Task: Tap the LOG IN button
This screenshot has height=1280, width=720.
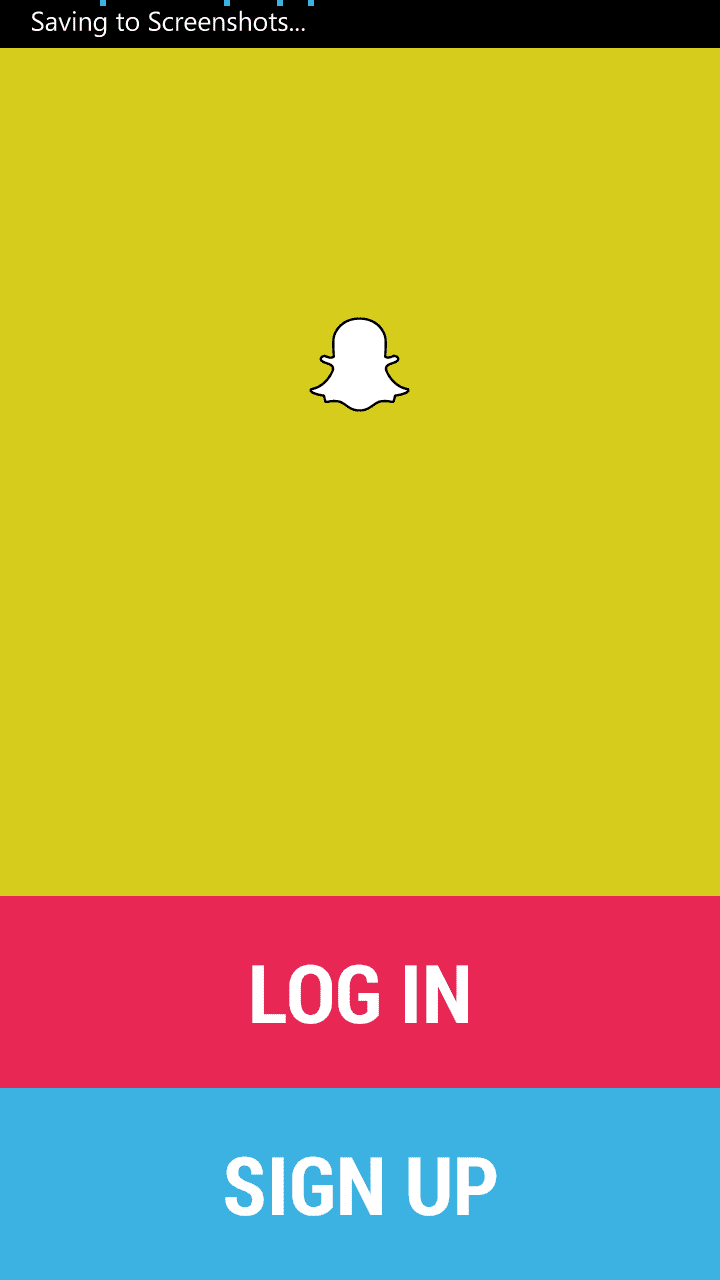Action: click(360, 992)
